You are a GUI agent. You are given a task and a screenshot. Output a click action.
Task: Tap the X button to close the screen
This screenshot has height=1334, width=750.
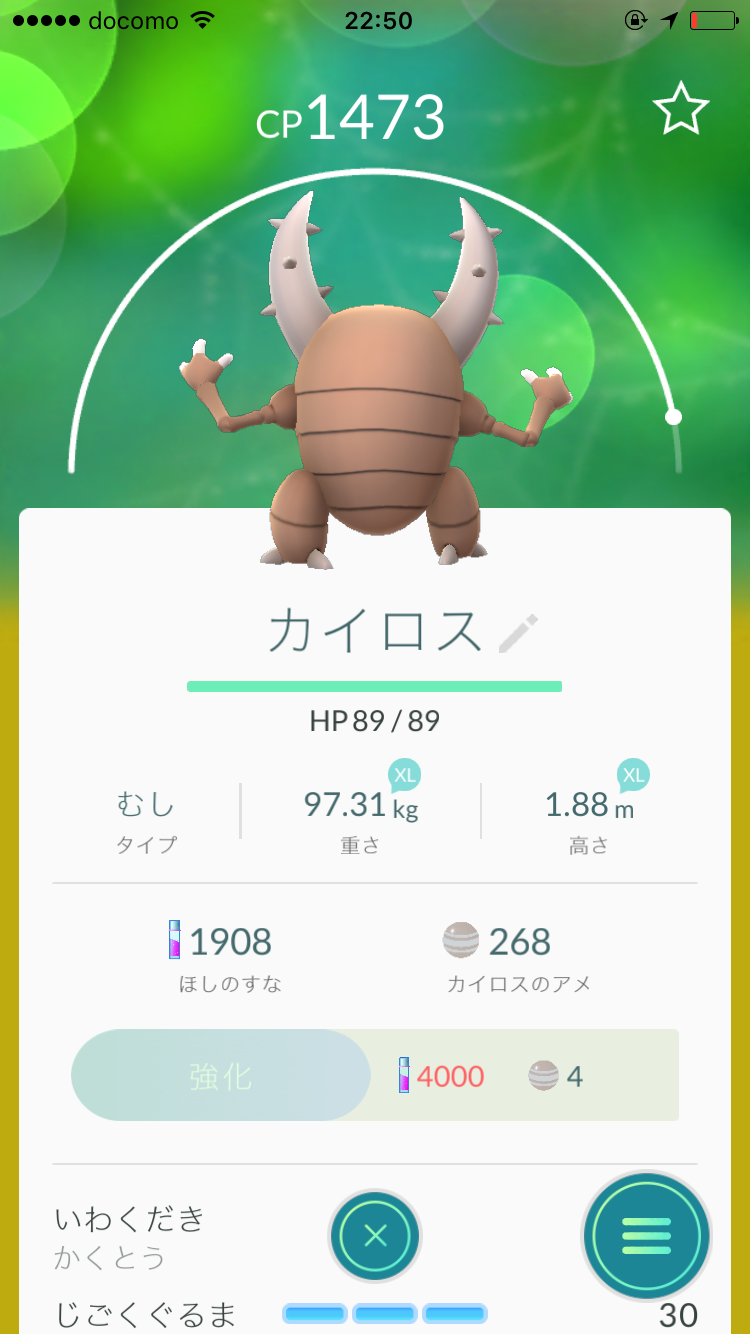point(375,1236)
